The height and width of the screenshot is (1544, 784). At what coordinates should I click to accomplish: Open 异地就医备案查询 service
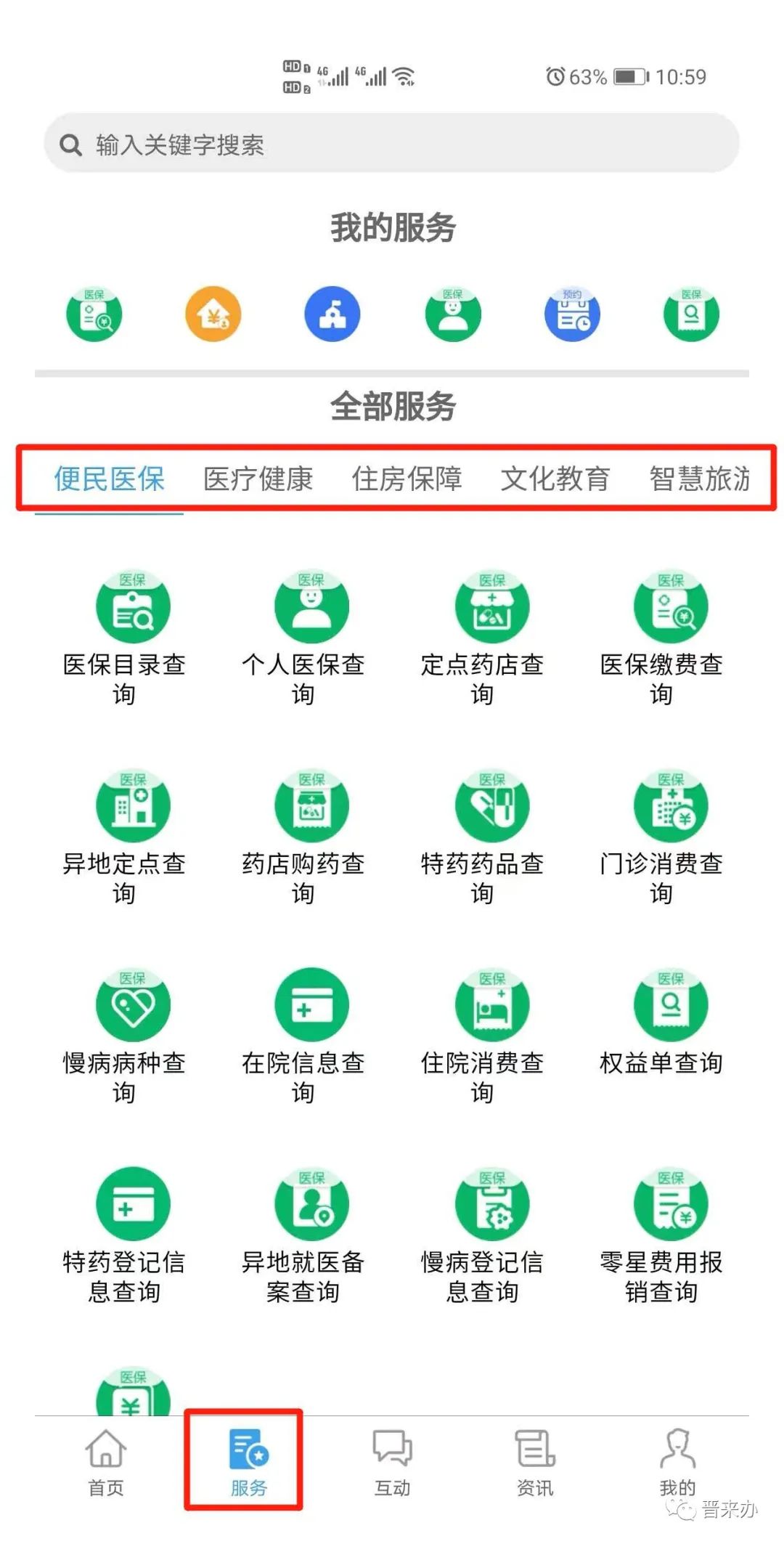311,1206
